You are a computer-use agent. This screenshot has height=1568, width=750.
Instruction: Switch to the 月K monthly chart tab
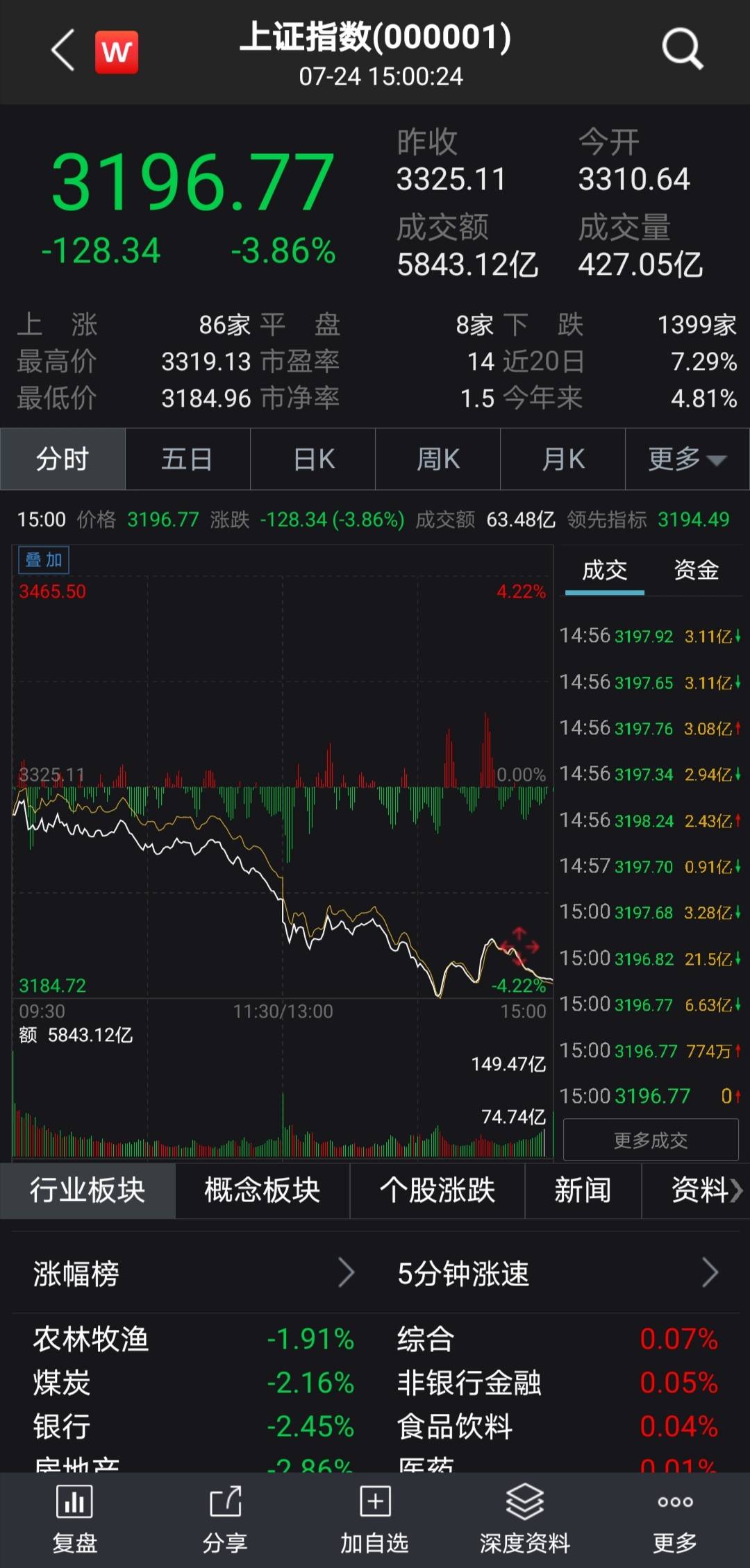tap(562, 460)
